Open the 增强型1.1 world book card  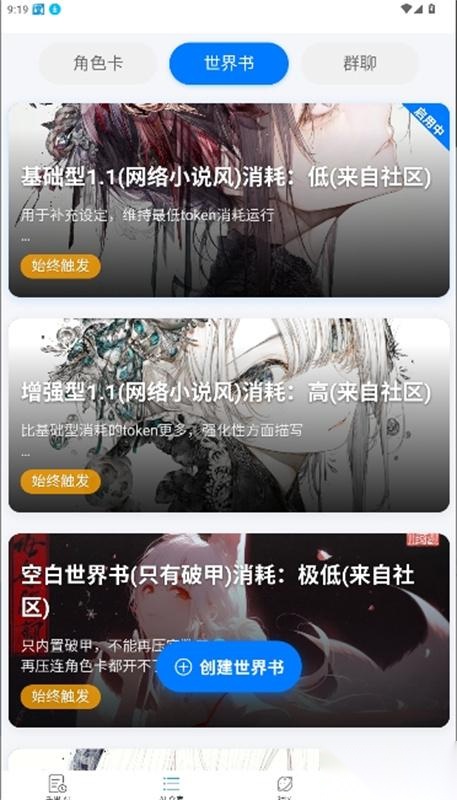pyautogui.click(x=229, y=415)
